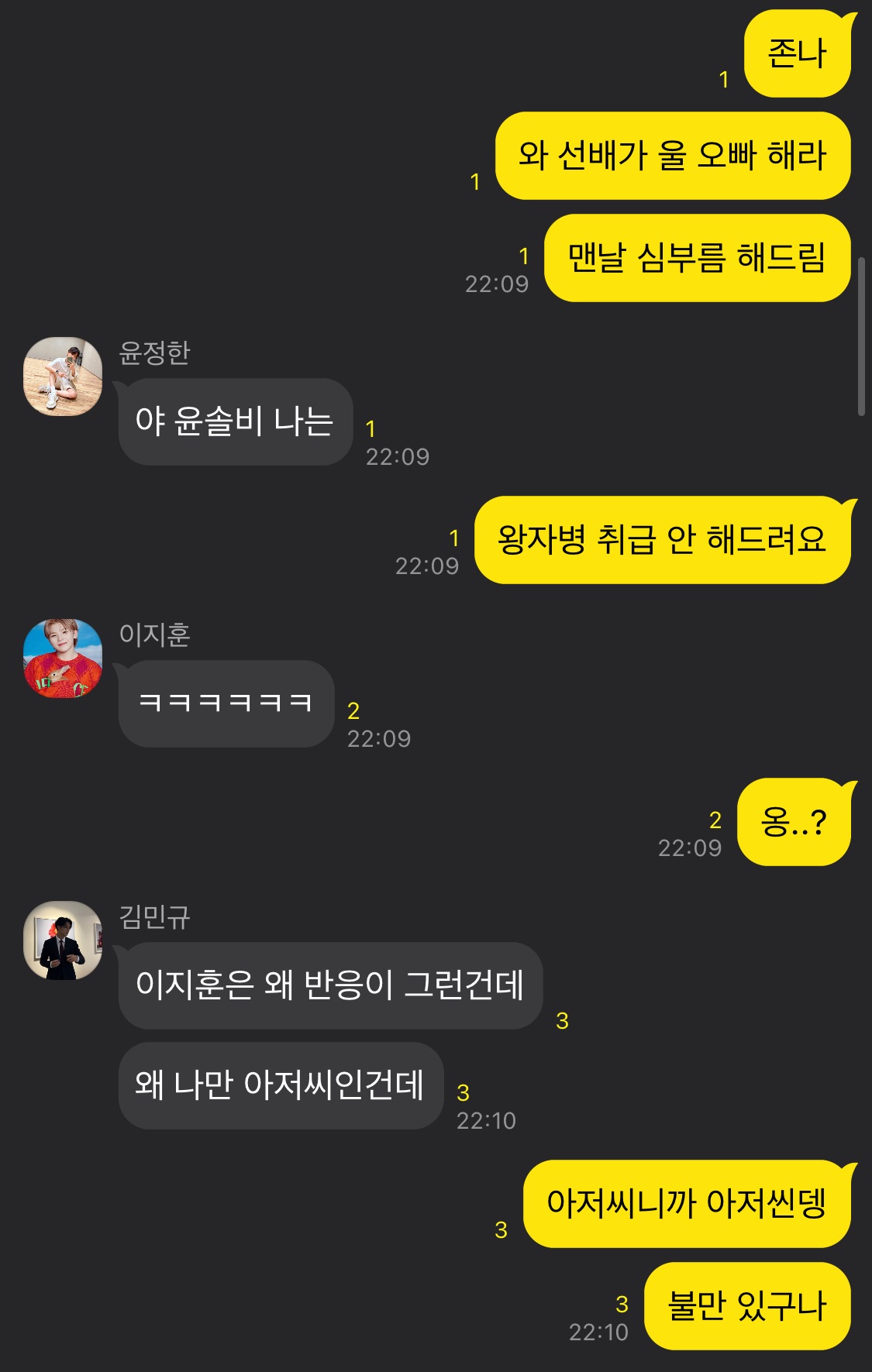
Task: Open 윤정한's profile picture
Action: click(x=63, y=377)
